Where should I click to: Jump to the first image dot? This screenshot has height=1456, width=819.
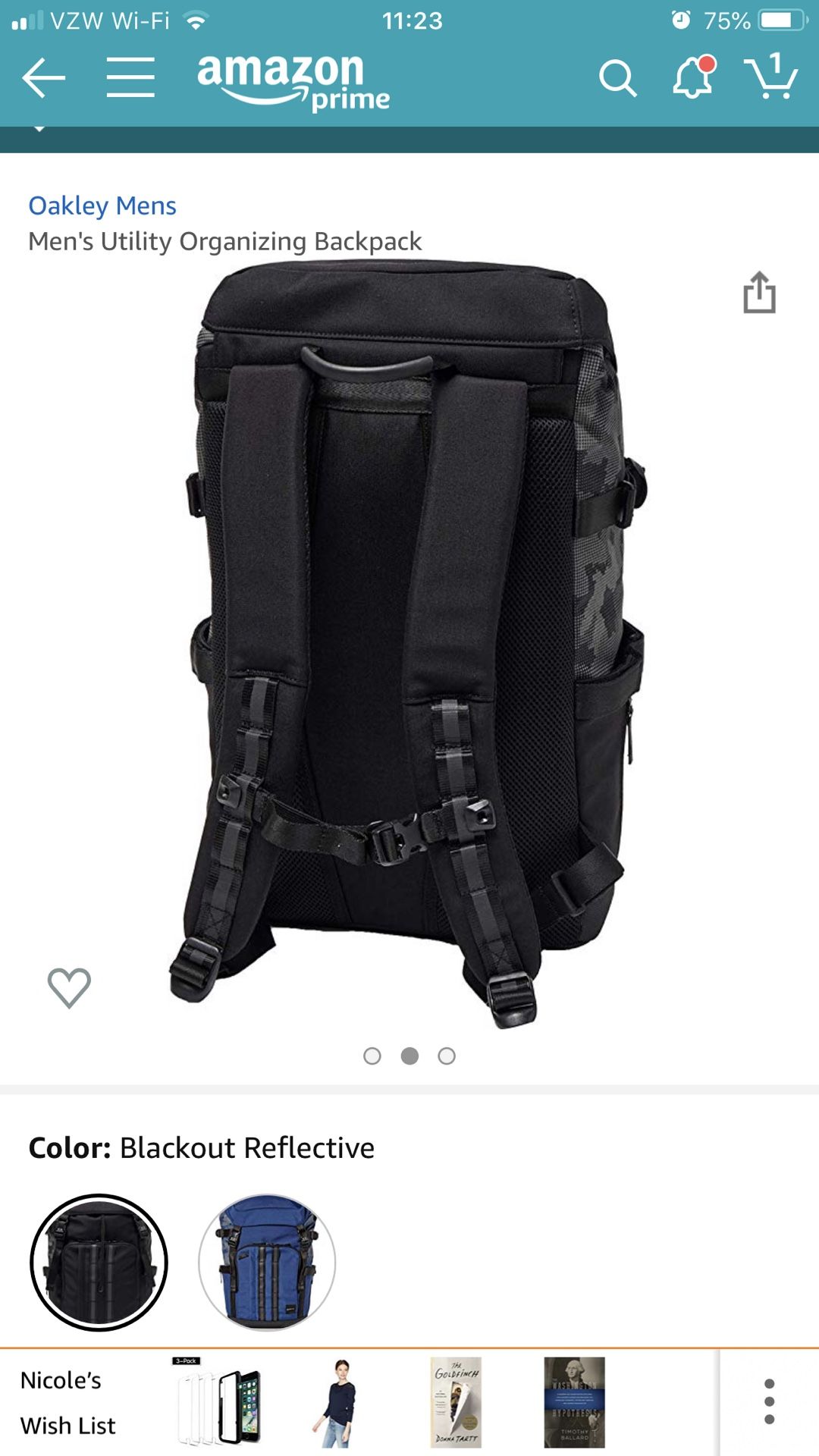click(x=372, y=1056)
